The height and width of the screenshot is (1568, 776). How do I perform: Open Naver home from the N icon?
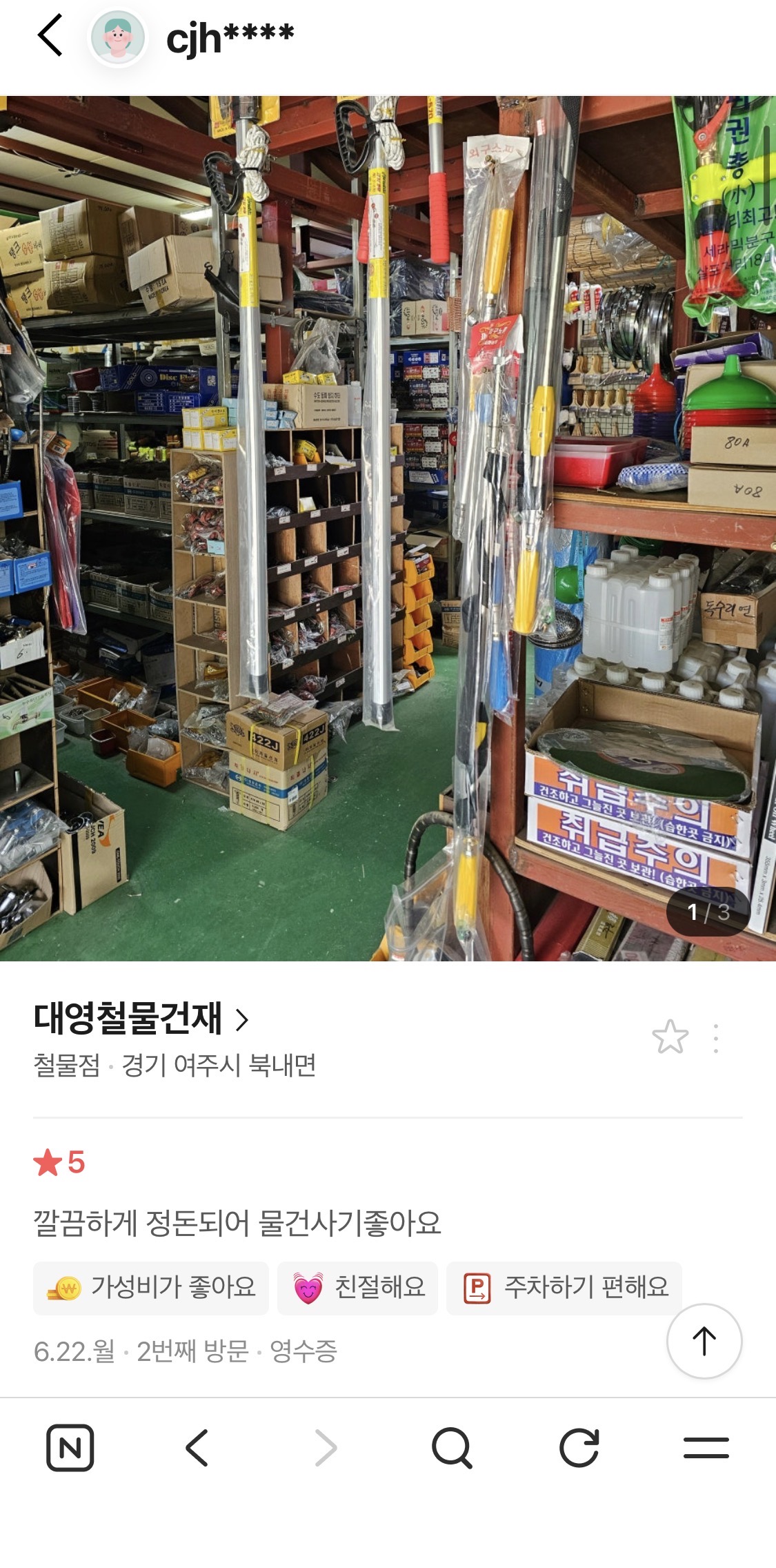70,1447
